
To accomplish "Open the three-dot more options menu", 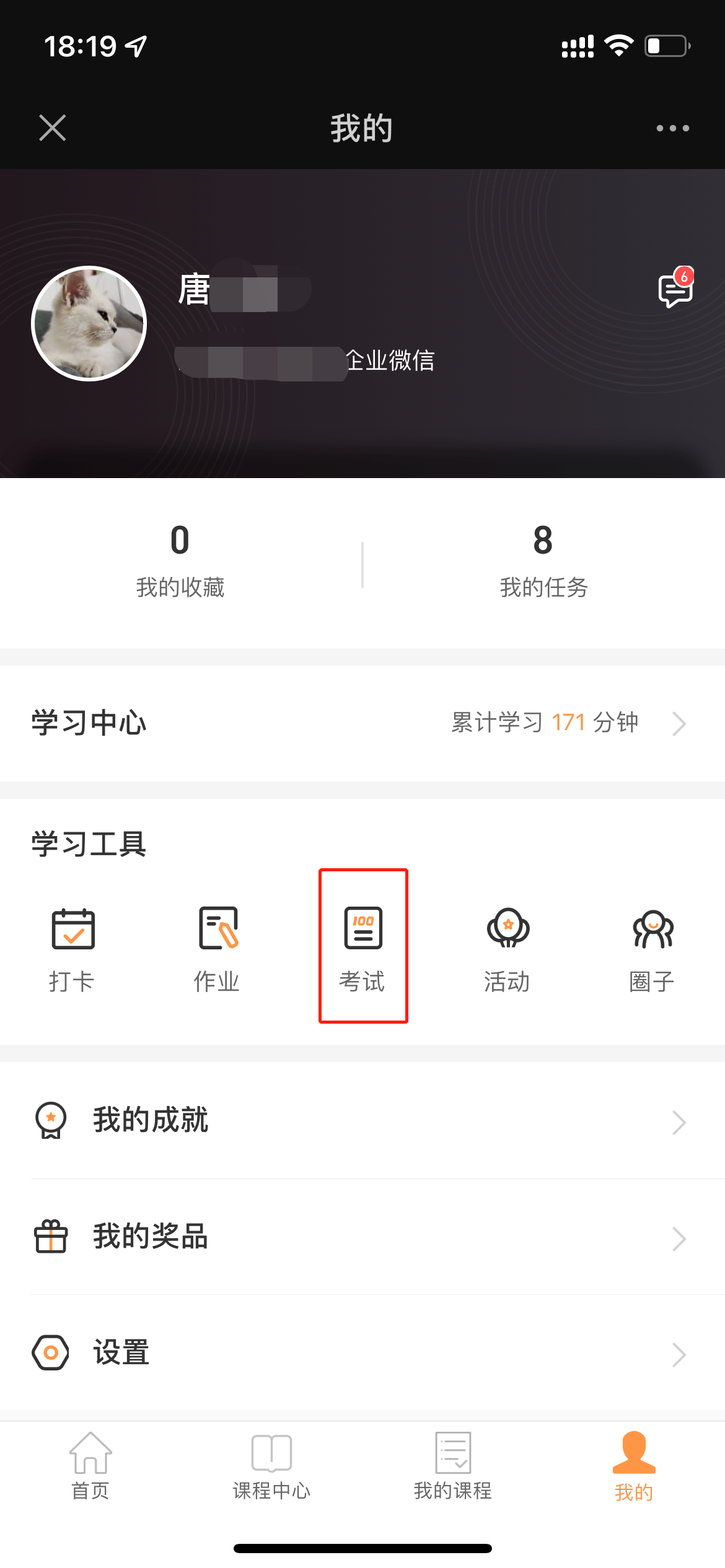I will [x=672, y=128].
